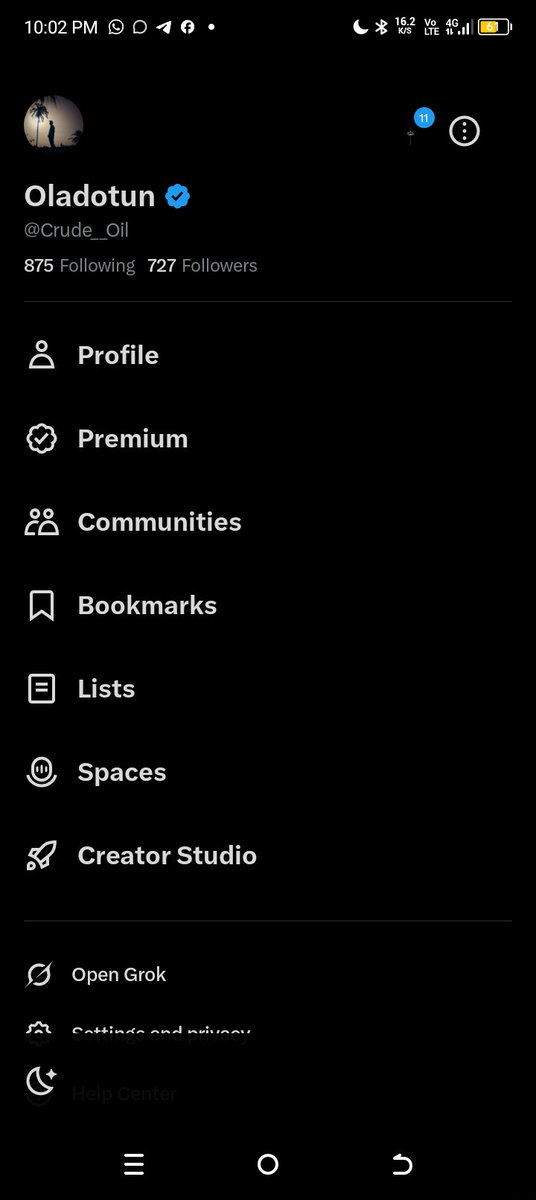Launch Creator Studio

[x=268, y=856]
